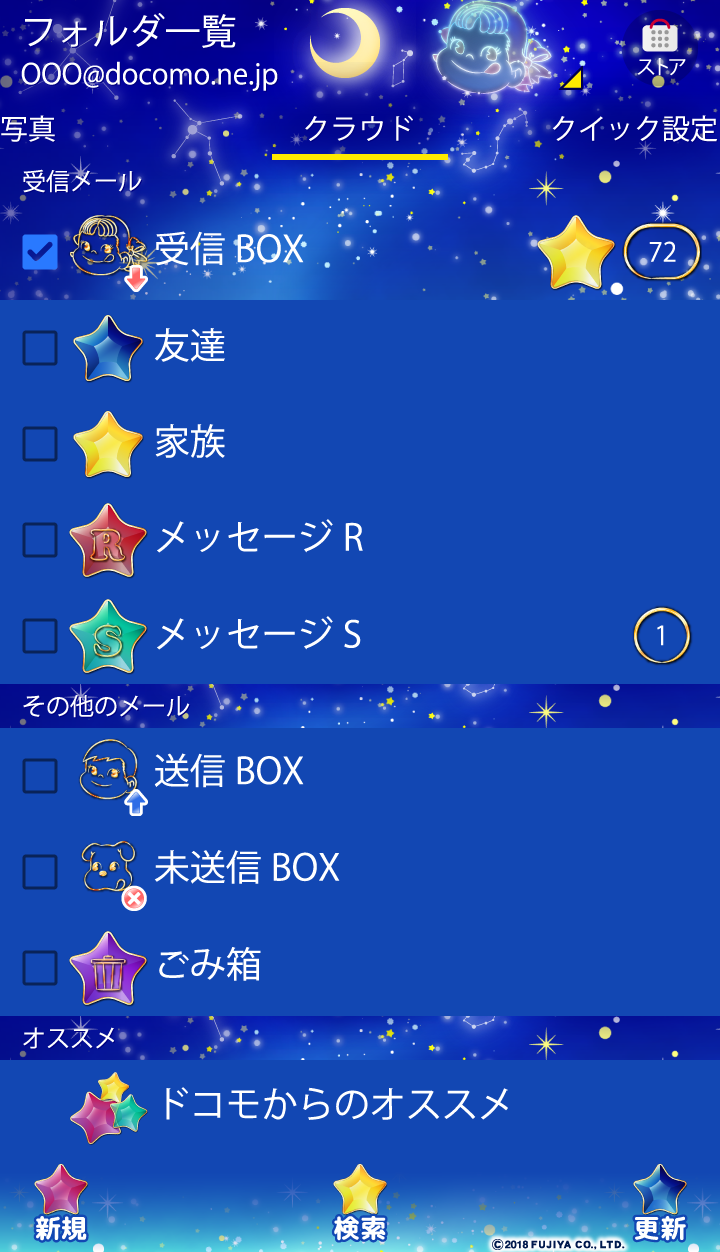This screenshot has height=1252, width=720.
Task: Switch to the クラウド tab
Action: pos(359,129)
